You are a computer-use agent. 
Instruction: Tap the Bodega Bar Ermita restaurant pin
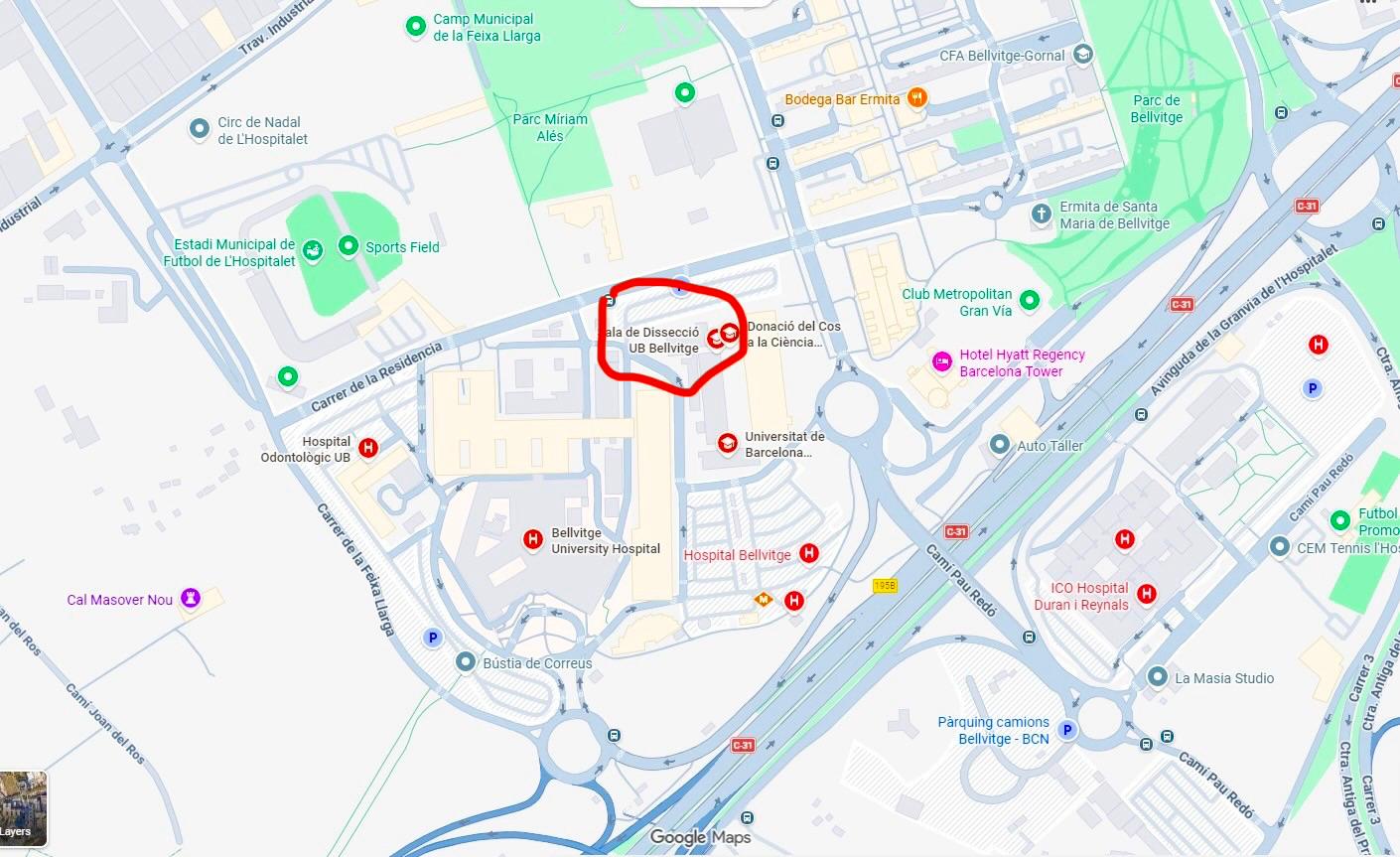click(916, 98)
